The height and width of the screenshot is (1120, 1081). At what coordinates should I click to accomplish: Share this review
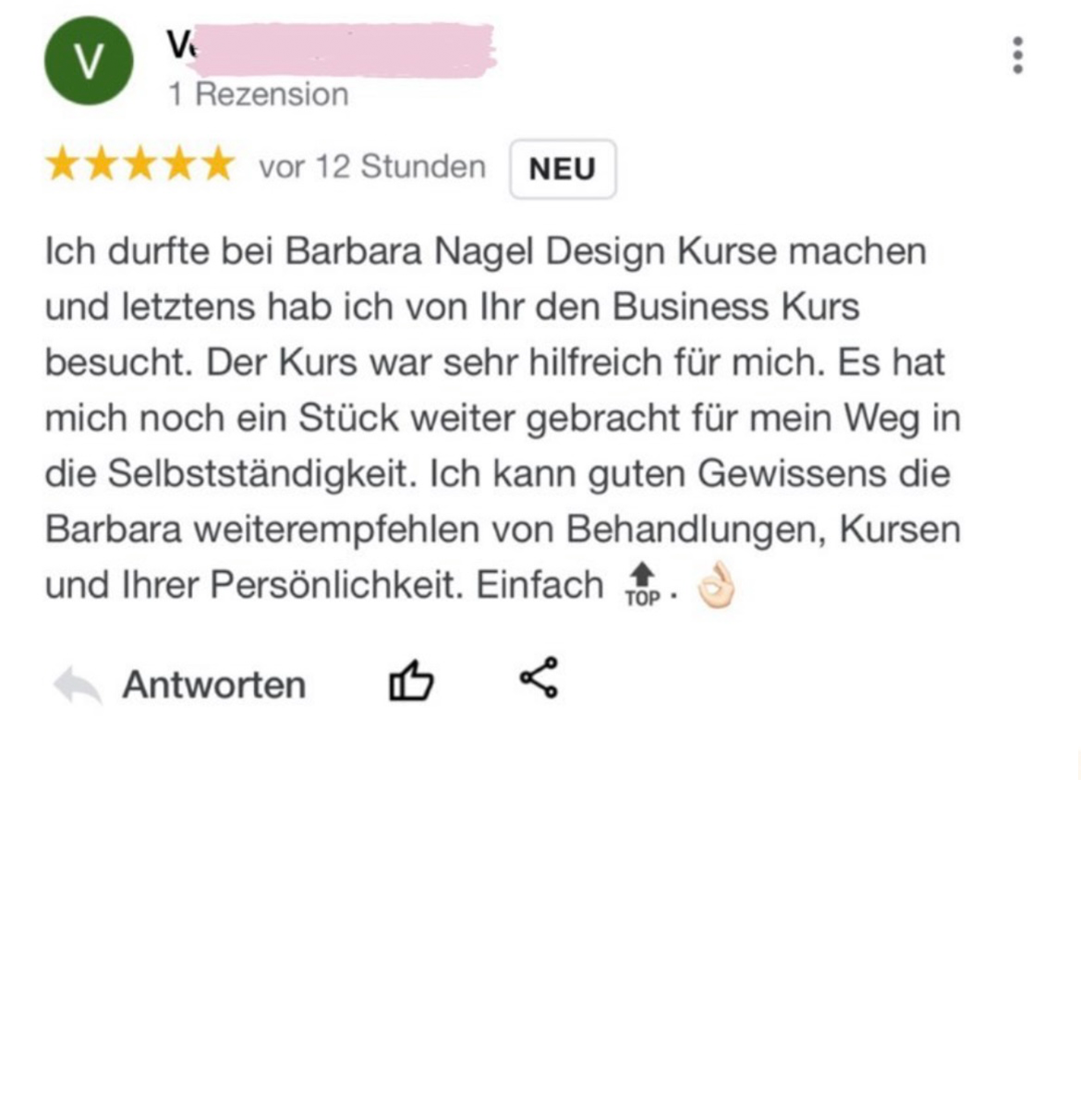pos(539,677)
